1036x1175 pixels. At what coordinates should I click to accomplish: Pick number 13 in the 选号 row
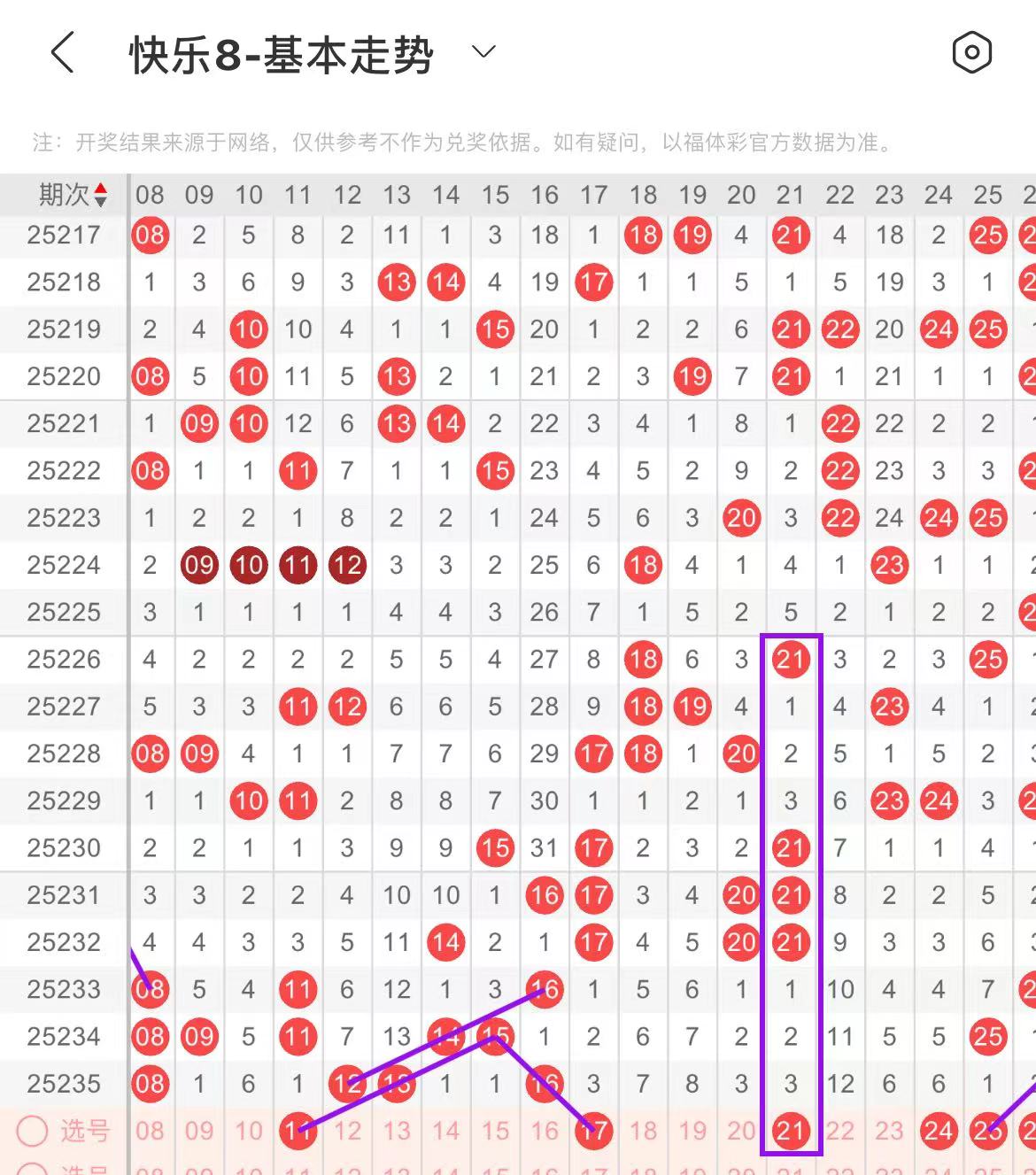397,1131
